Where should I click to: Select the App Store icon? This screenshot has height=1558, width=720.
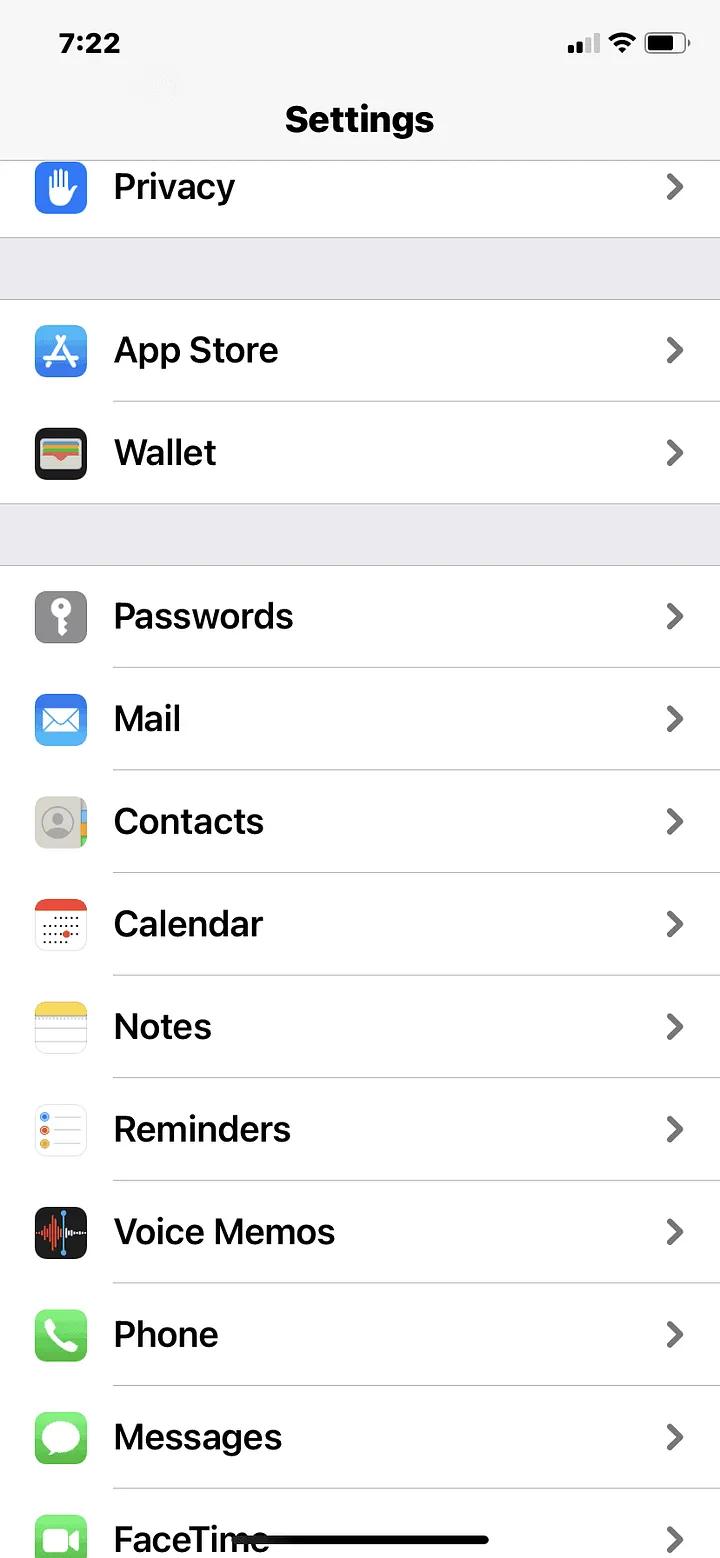click(60, 350)
